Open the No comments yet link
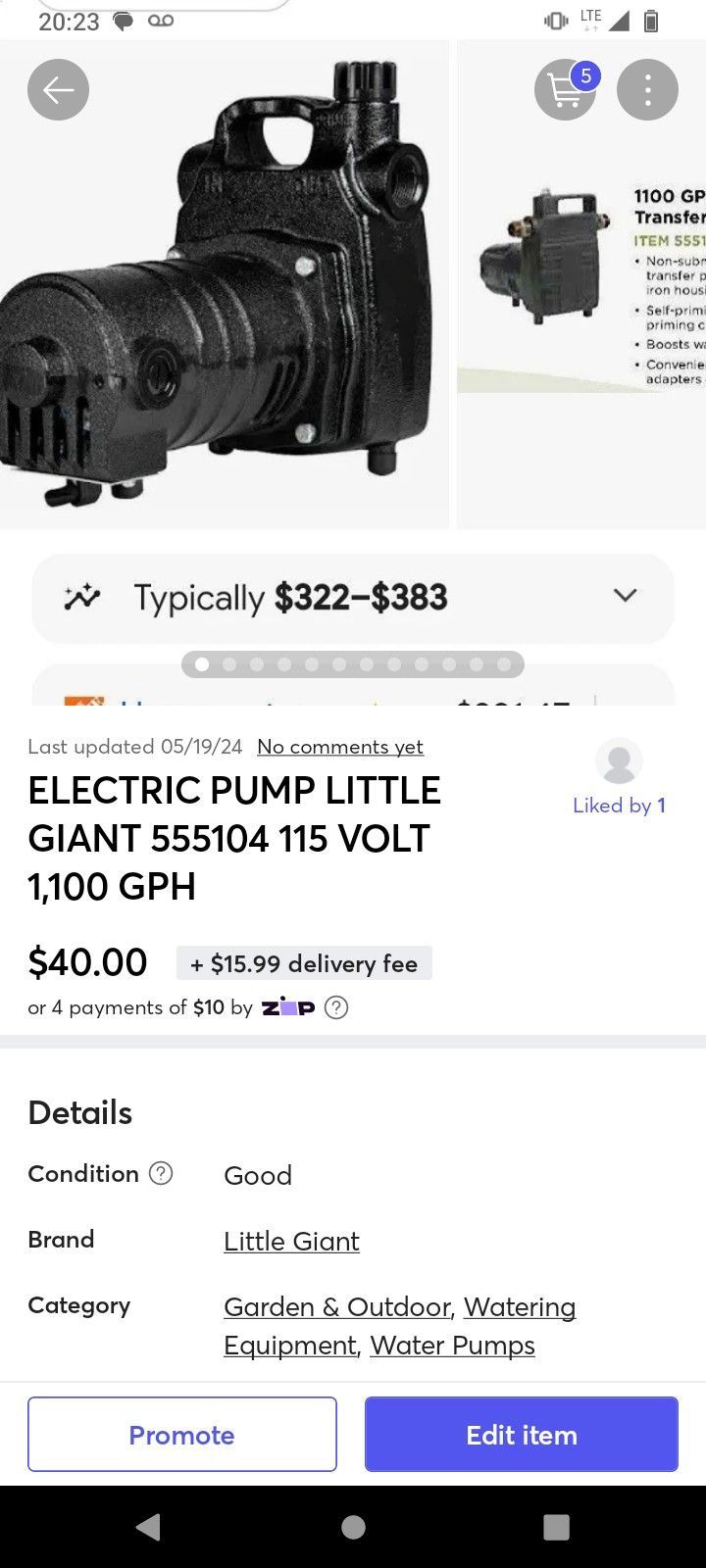Viewport: 706px width, 1568px height. tap(339, 747)
